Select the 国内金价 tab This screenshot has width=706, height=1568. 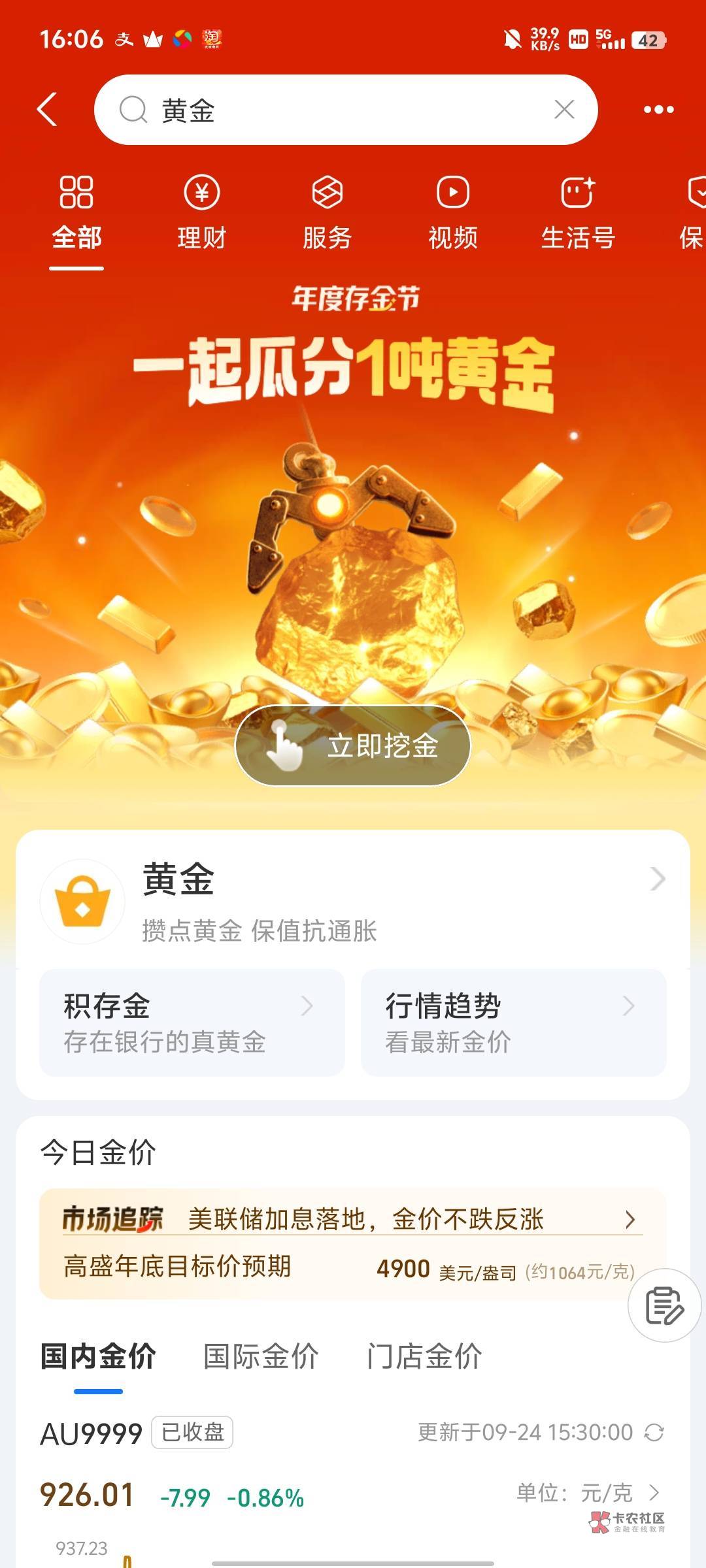98,1356
